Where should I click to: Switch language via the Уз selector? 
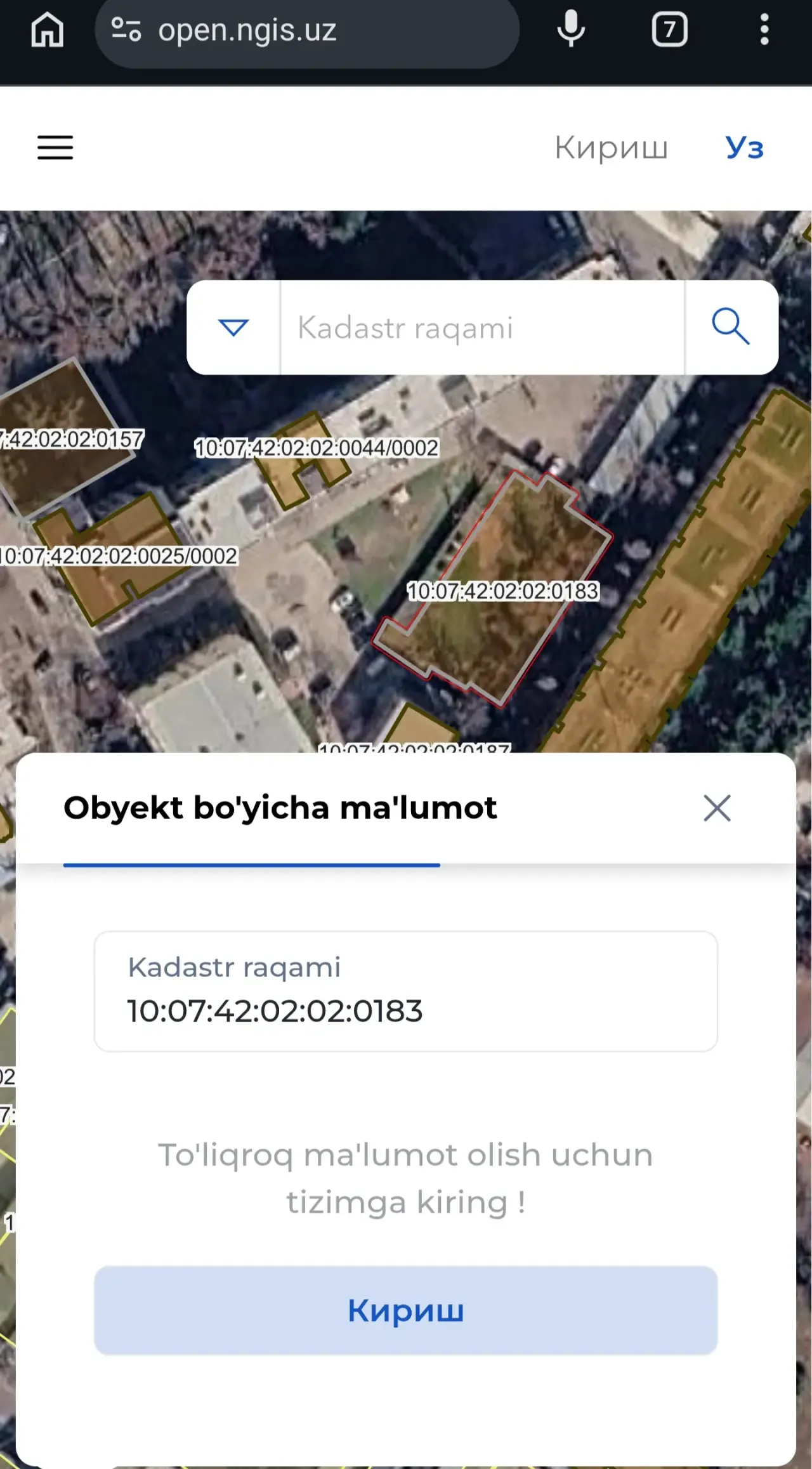pos(744,148)
